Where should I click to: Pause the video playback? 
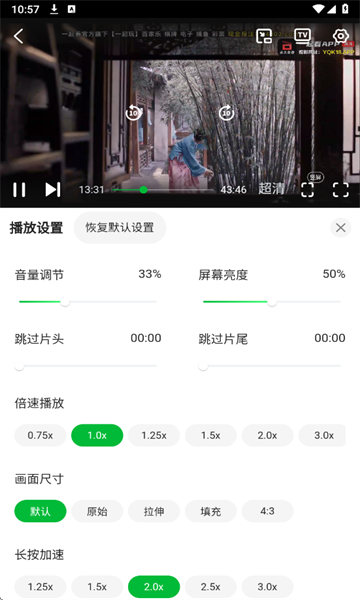19,189
